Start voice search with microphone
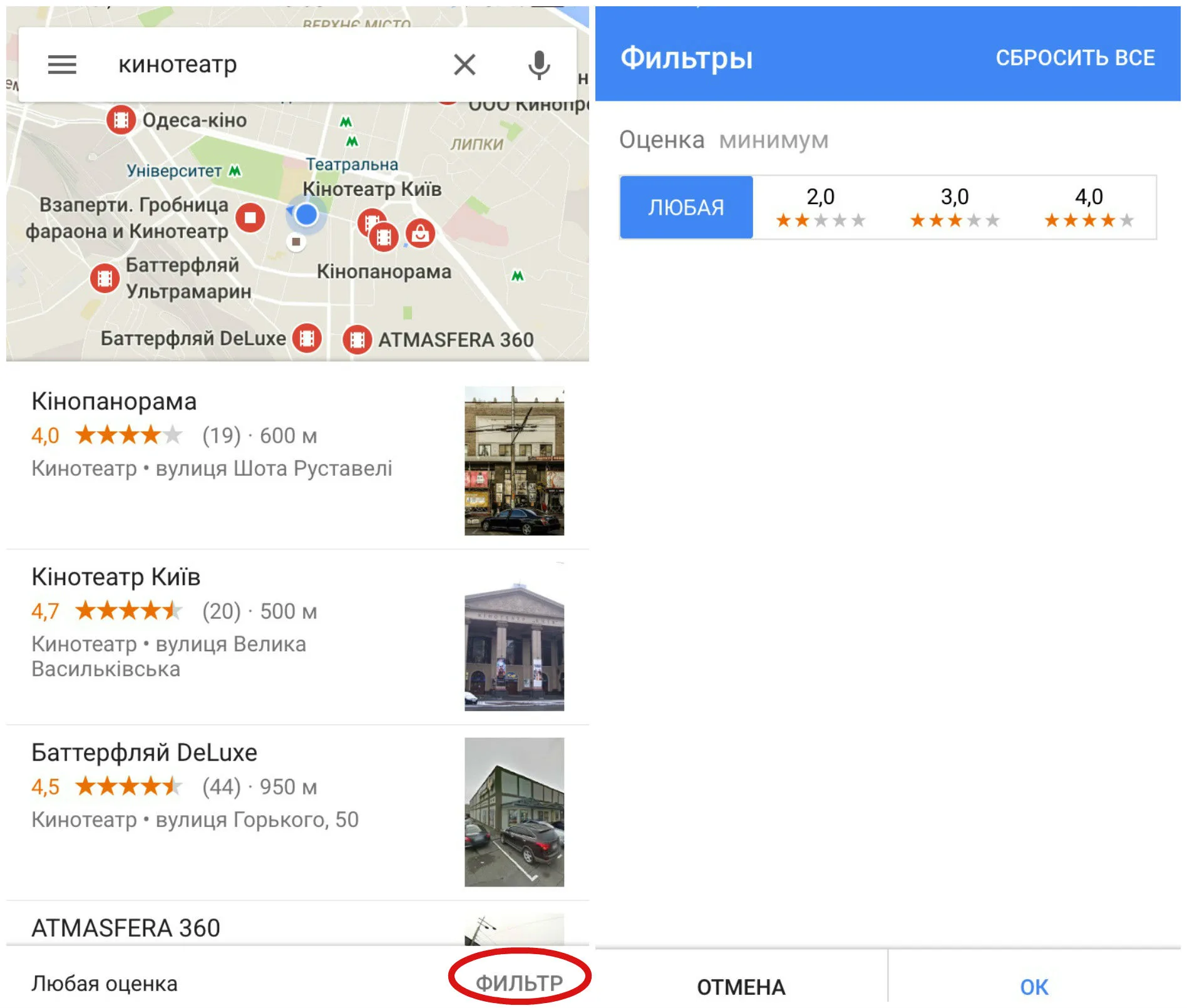1187x1008 pixels. pos(538,65)
